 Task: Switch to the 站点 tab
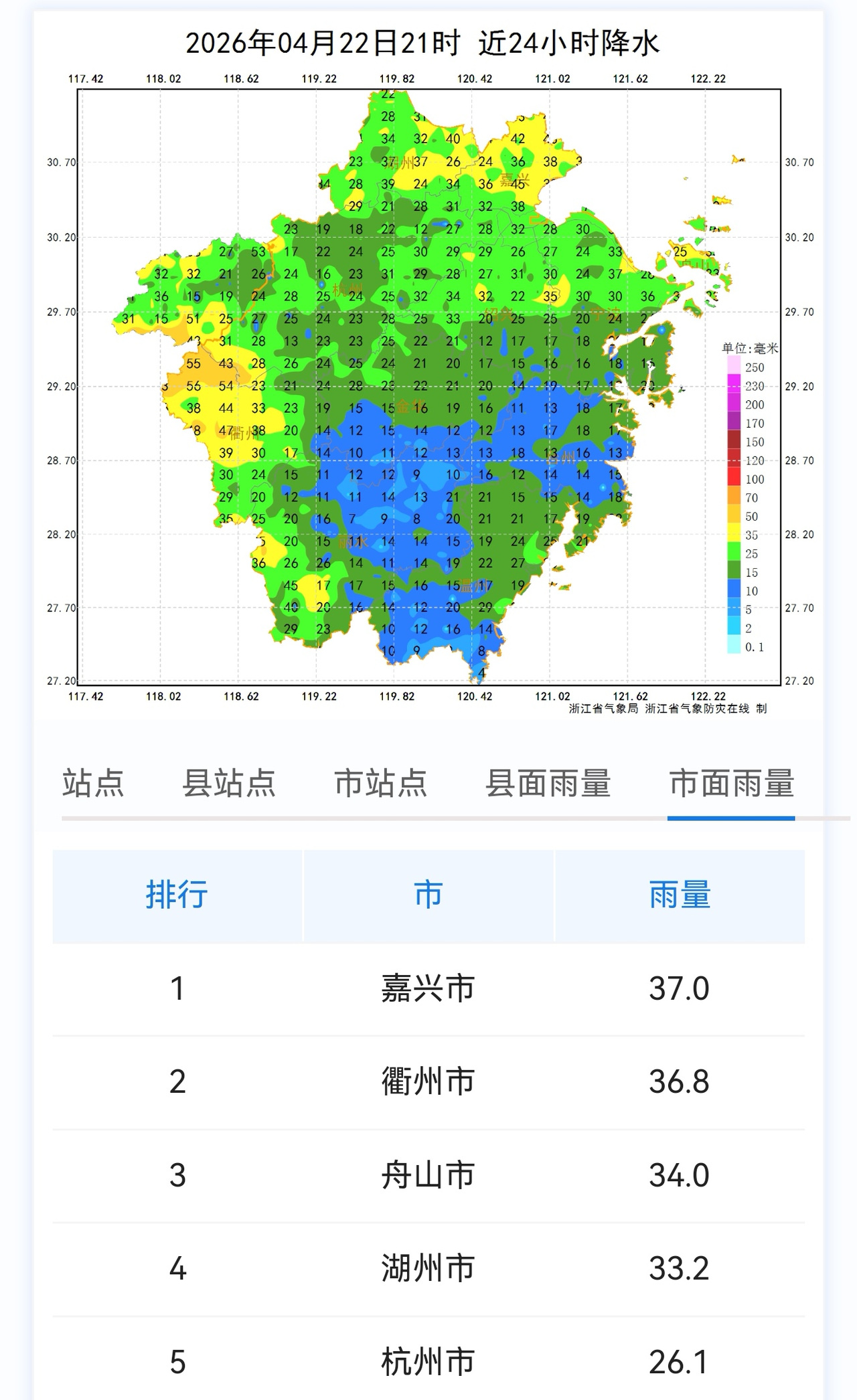click(93, 783)
